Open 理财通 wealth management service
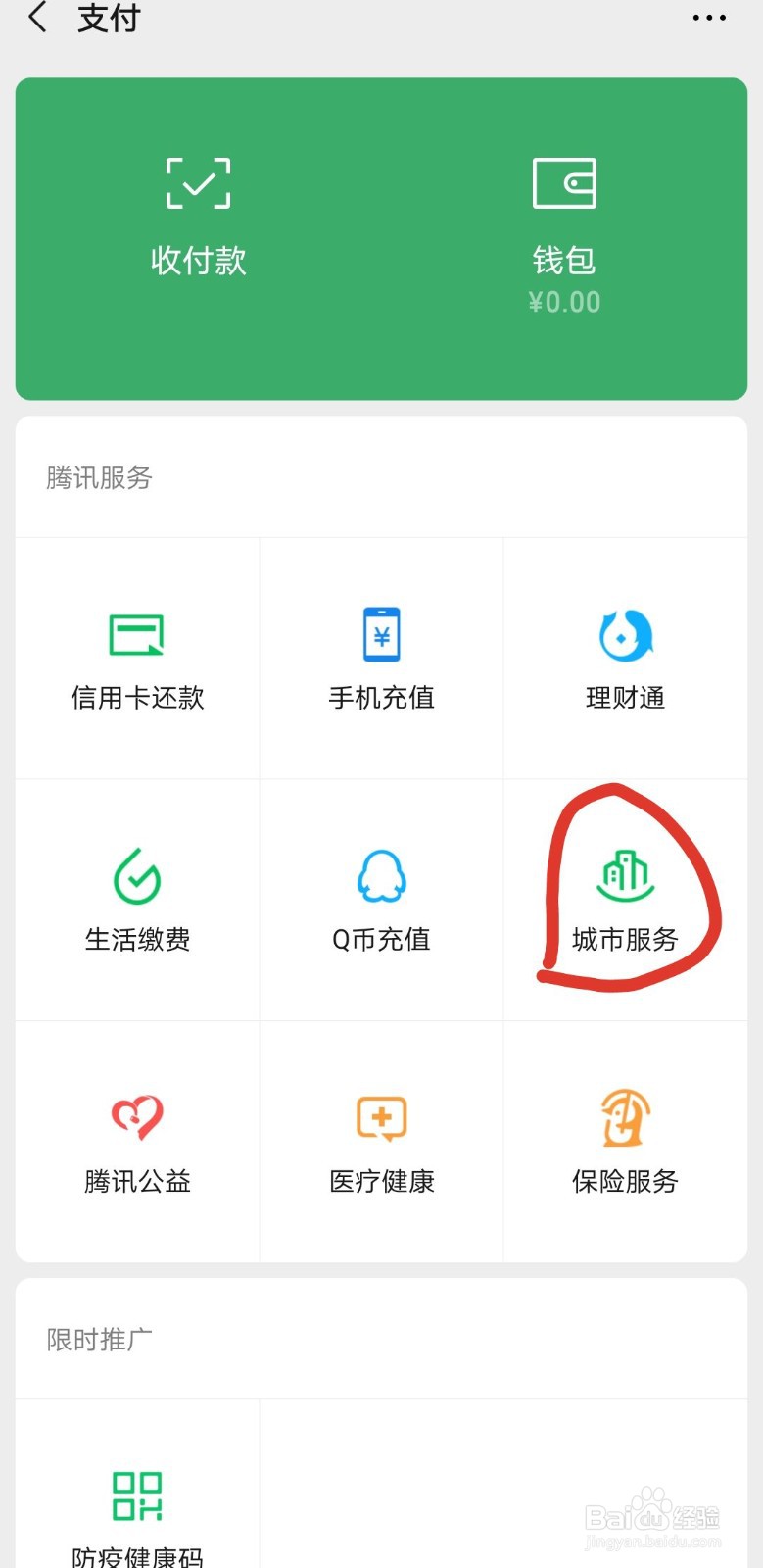This screenshot has width=763, height=1568. pos(624,657)
